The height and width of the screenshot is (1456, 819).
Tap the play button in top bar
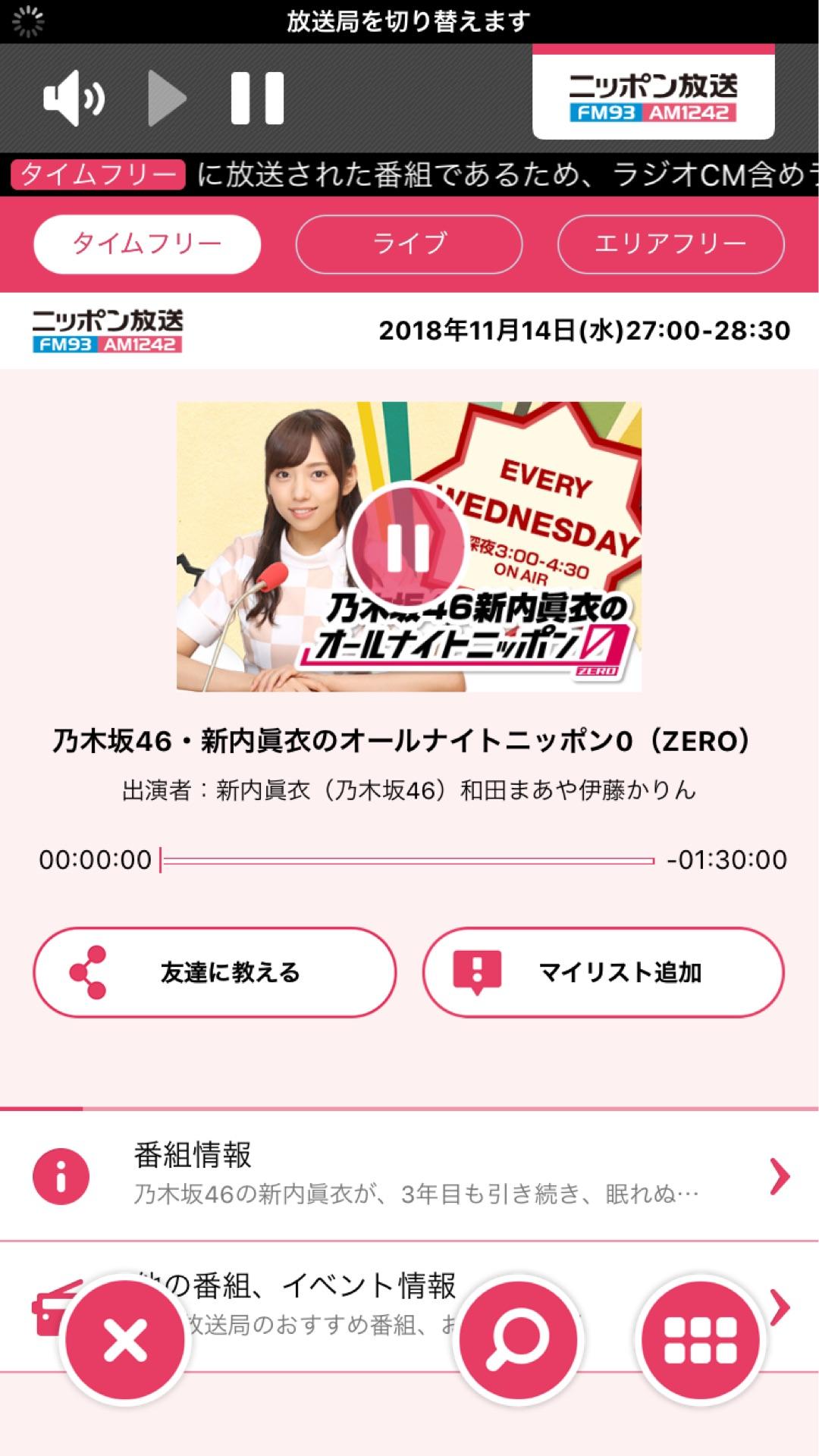[x=167, y=98]
